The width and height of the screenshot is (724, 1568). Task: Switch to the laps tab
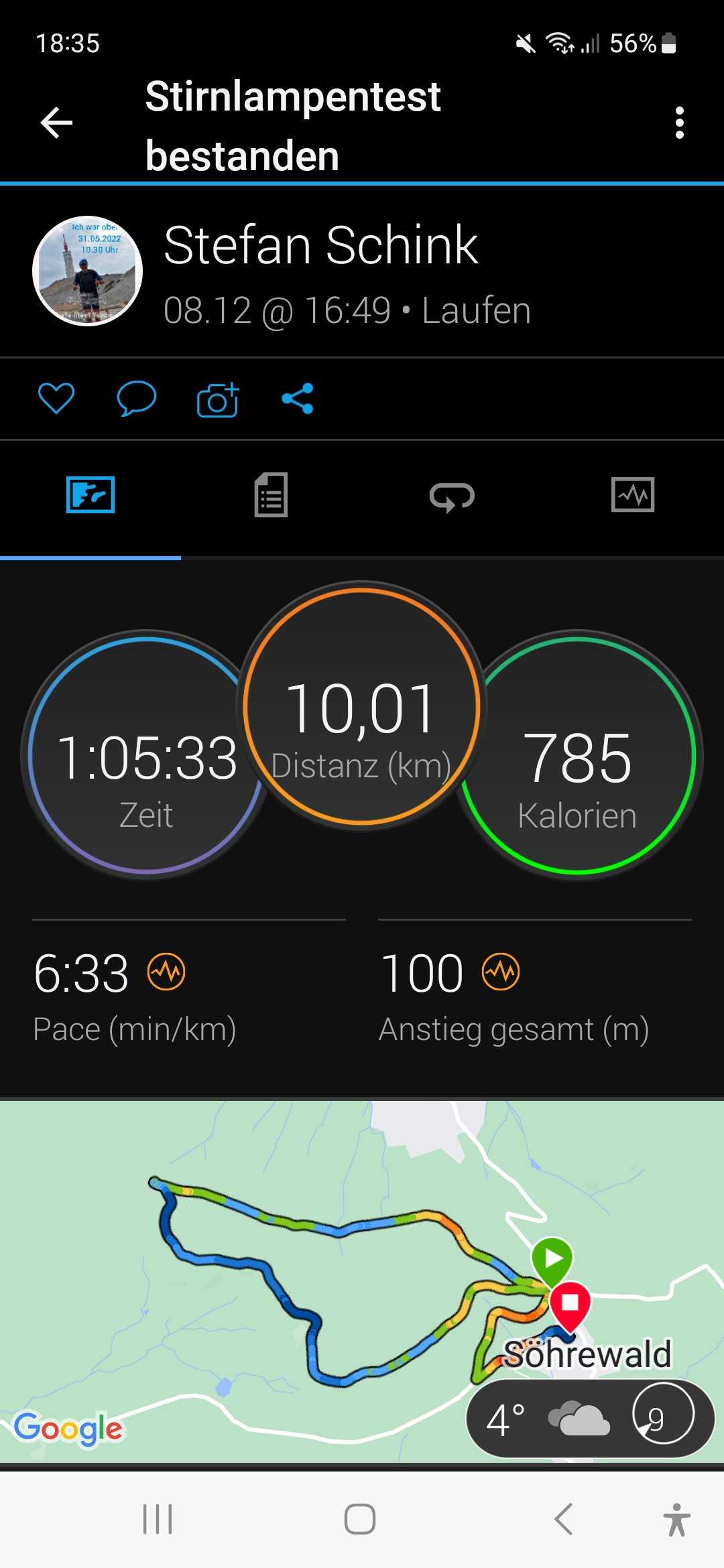[x=452, y=497]
